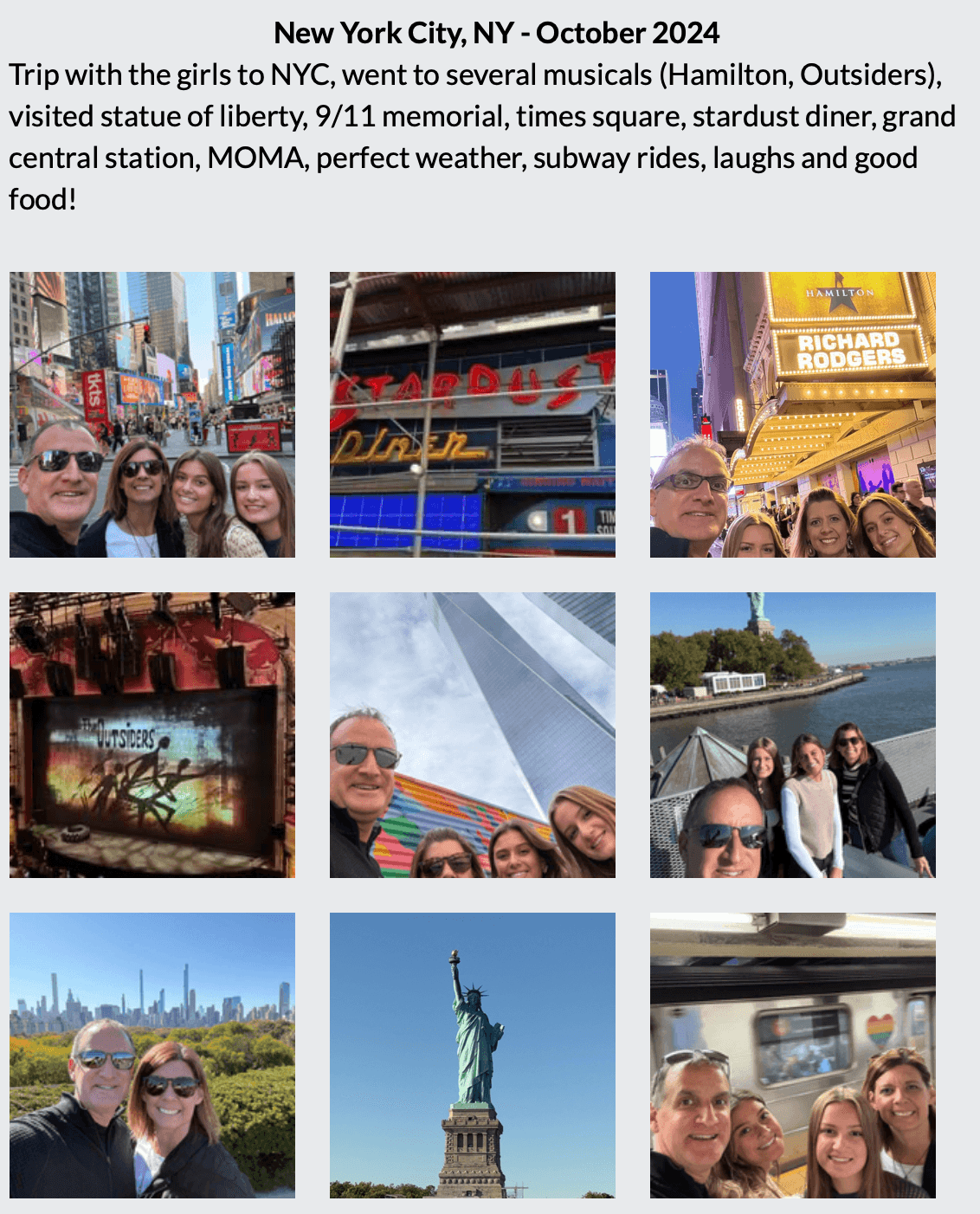Enlarge the Outsiders stage curtain photo
980x1214 pixels.
(x=152, y=735)
